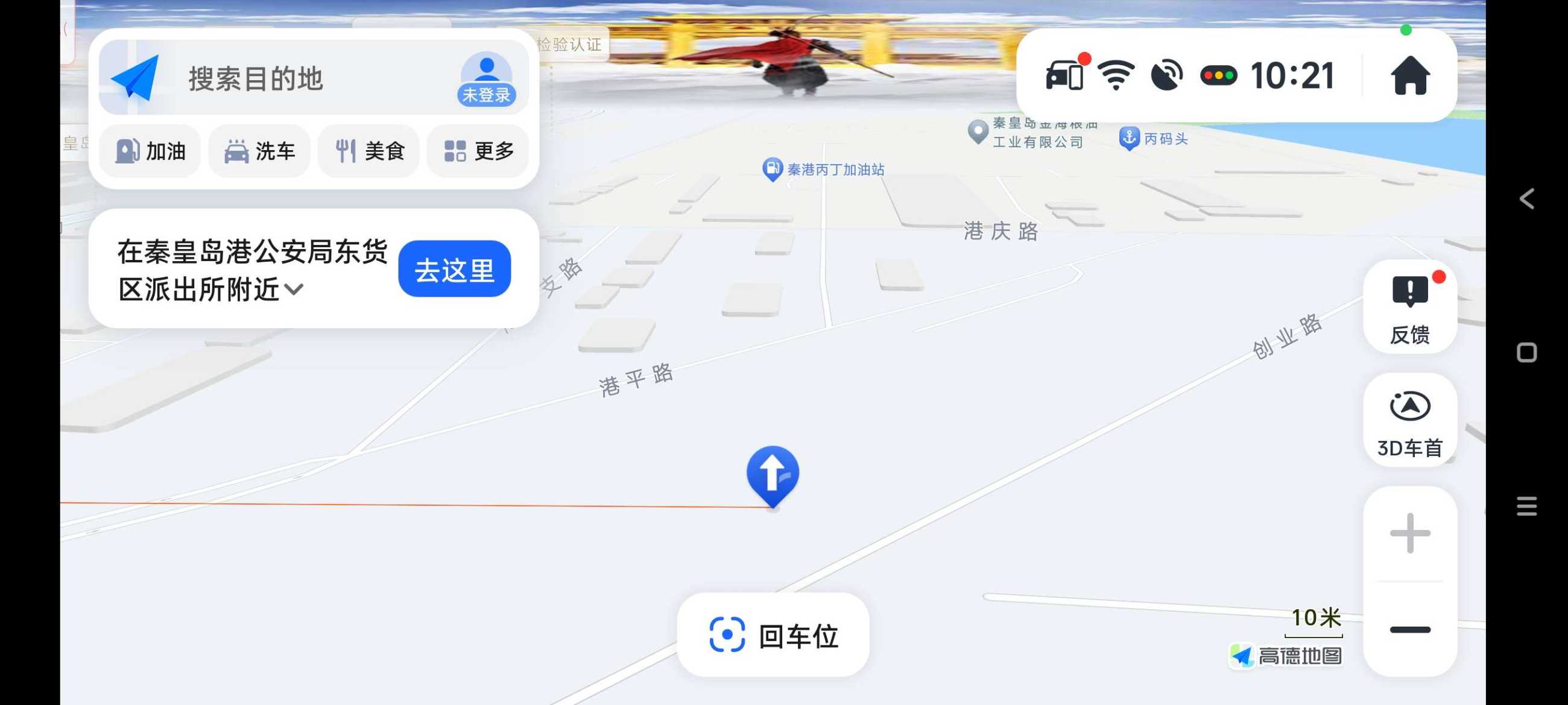This screenshot has height=705, width=1568.
Task: Select the 丙码头 map marker
Action: [1128, 138]
